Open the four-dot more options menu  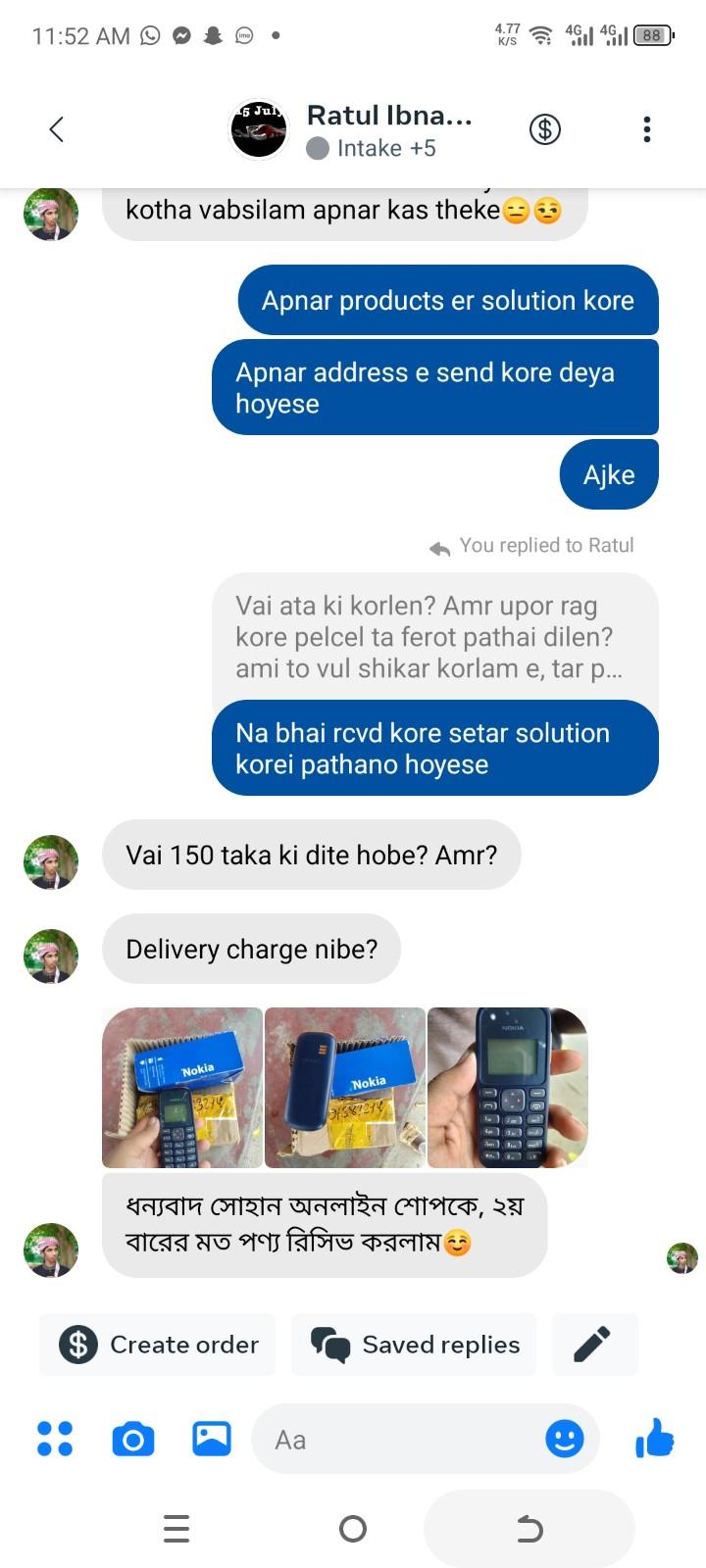55,1439
